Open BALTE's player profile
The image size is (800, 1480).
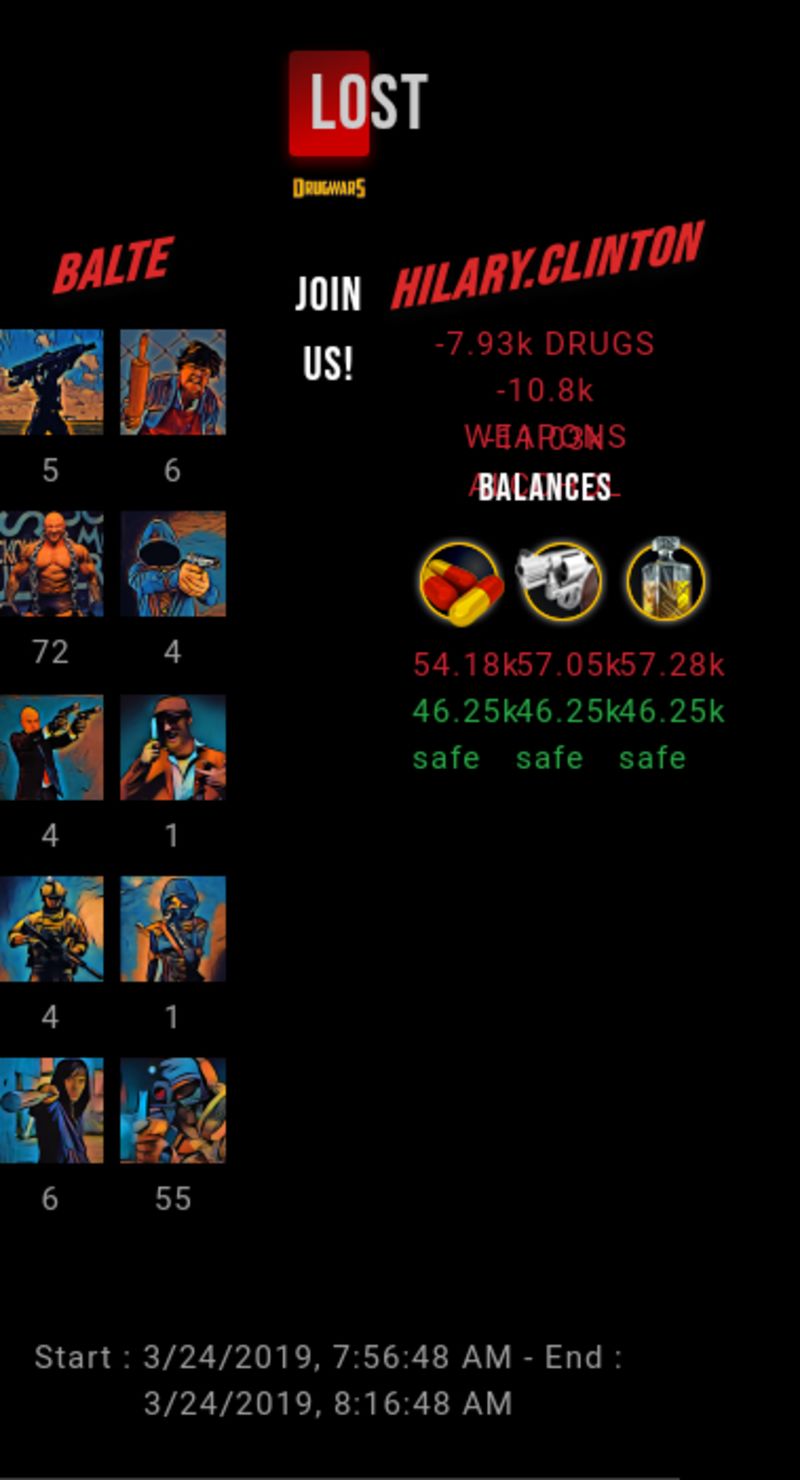pos(113,265)
